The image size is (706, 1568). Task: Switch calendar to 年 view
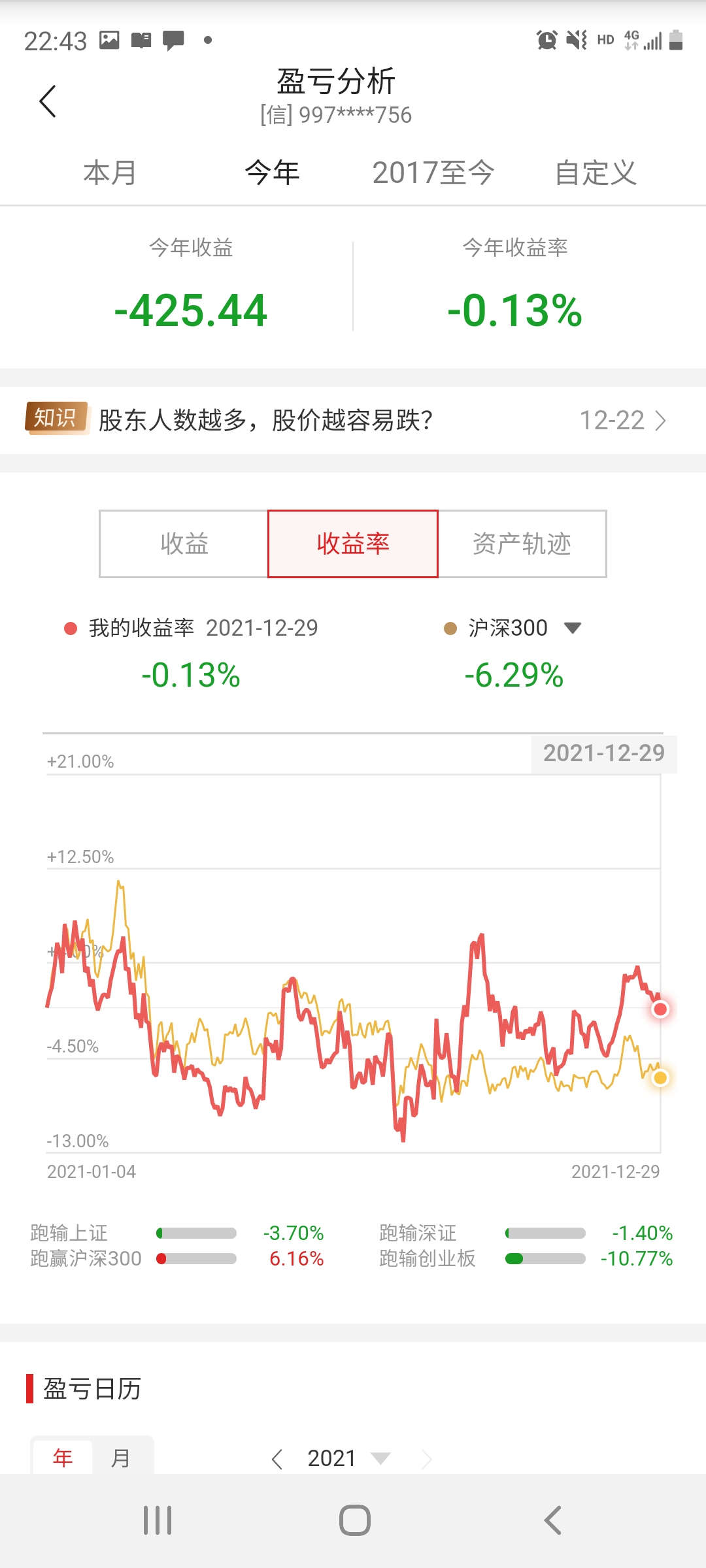[63, 1458]
